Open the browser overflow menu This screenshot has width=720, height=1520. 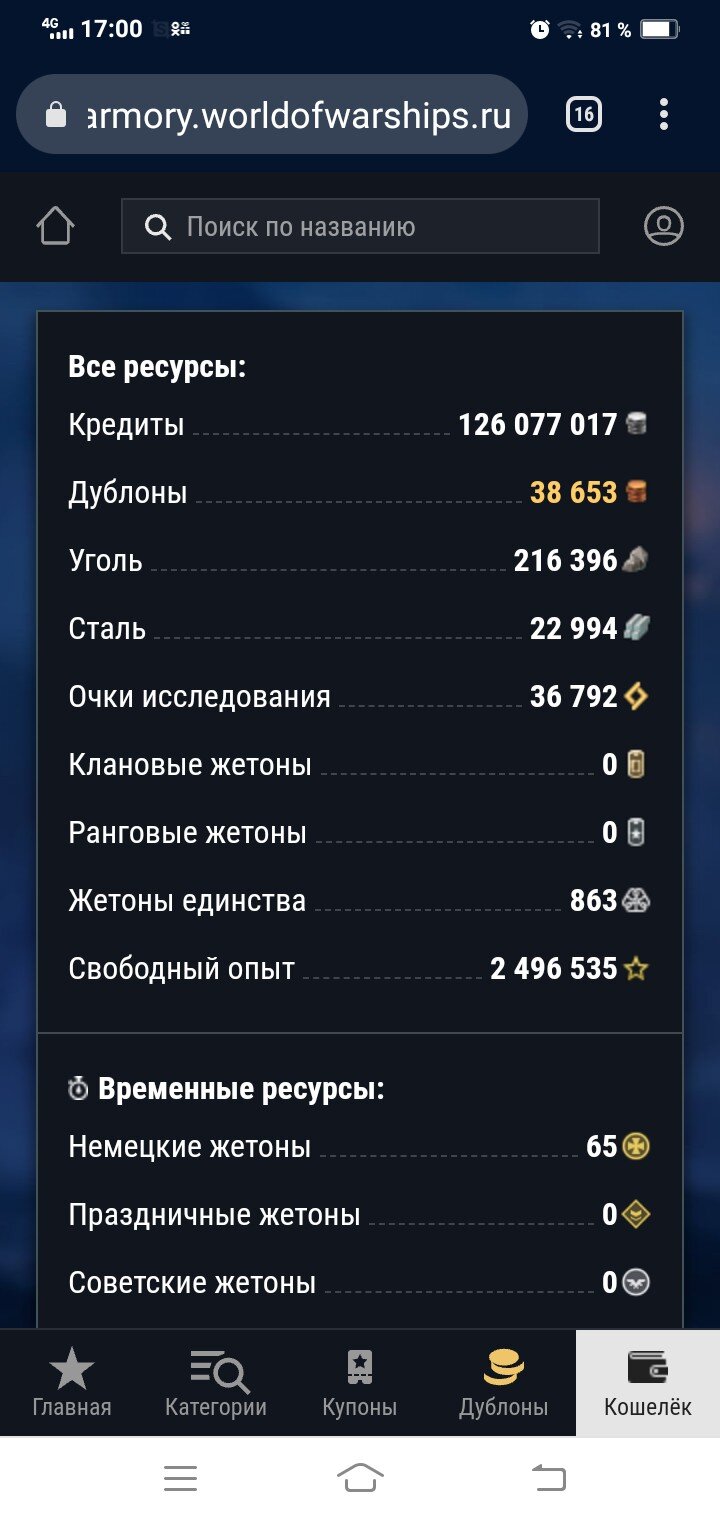coord(664,114)
